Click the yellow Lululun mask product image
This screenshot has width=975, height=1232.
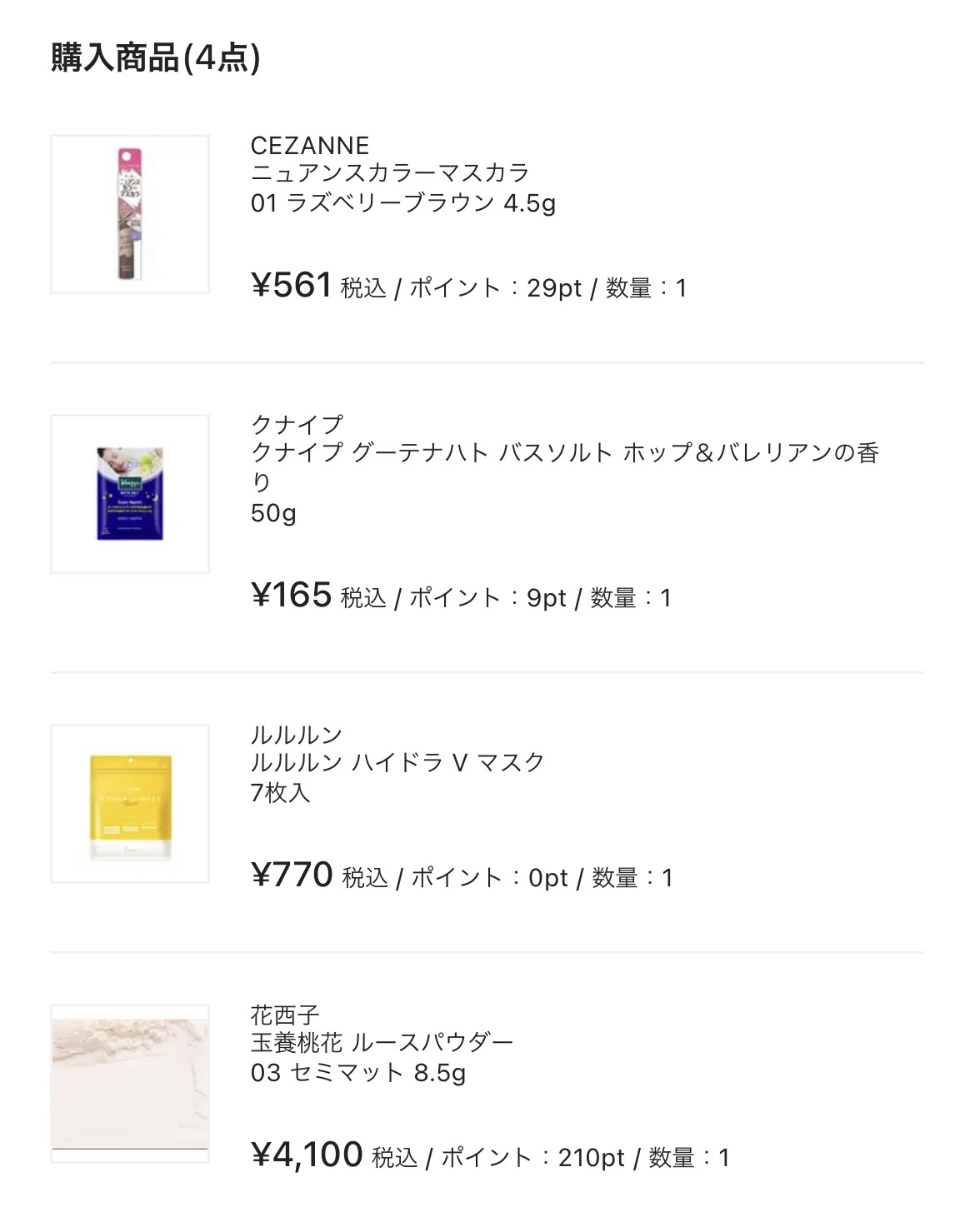click(x=132, y=800)
